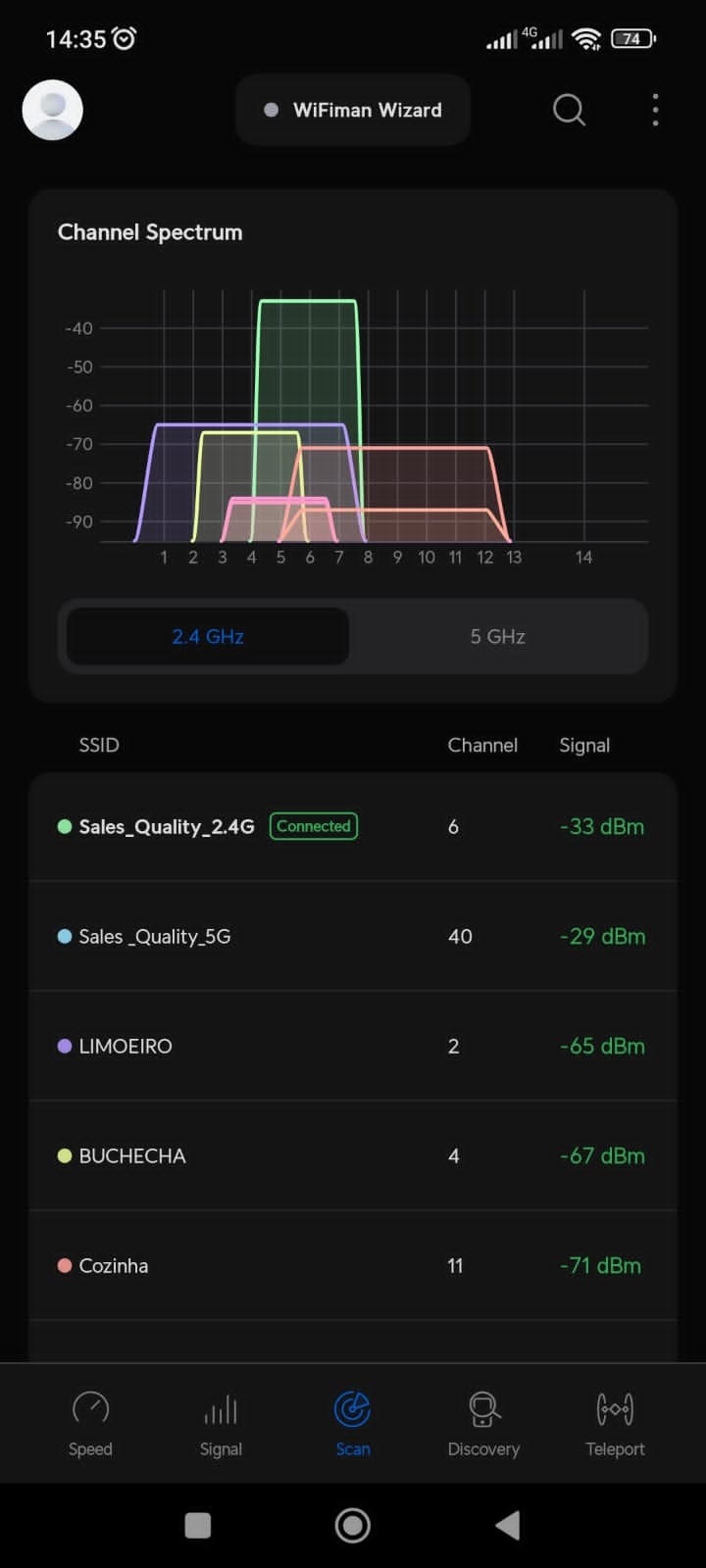Screen dimensions: 706x1568
Task: Open the BUCHECHA network entry
Action: coord(353,1155)
